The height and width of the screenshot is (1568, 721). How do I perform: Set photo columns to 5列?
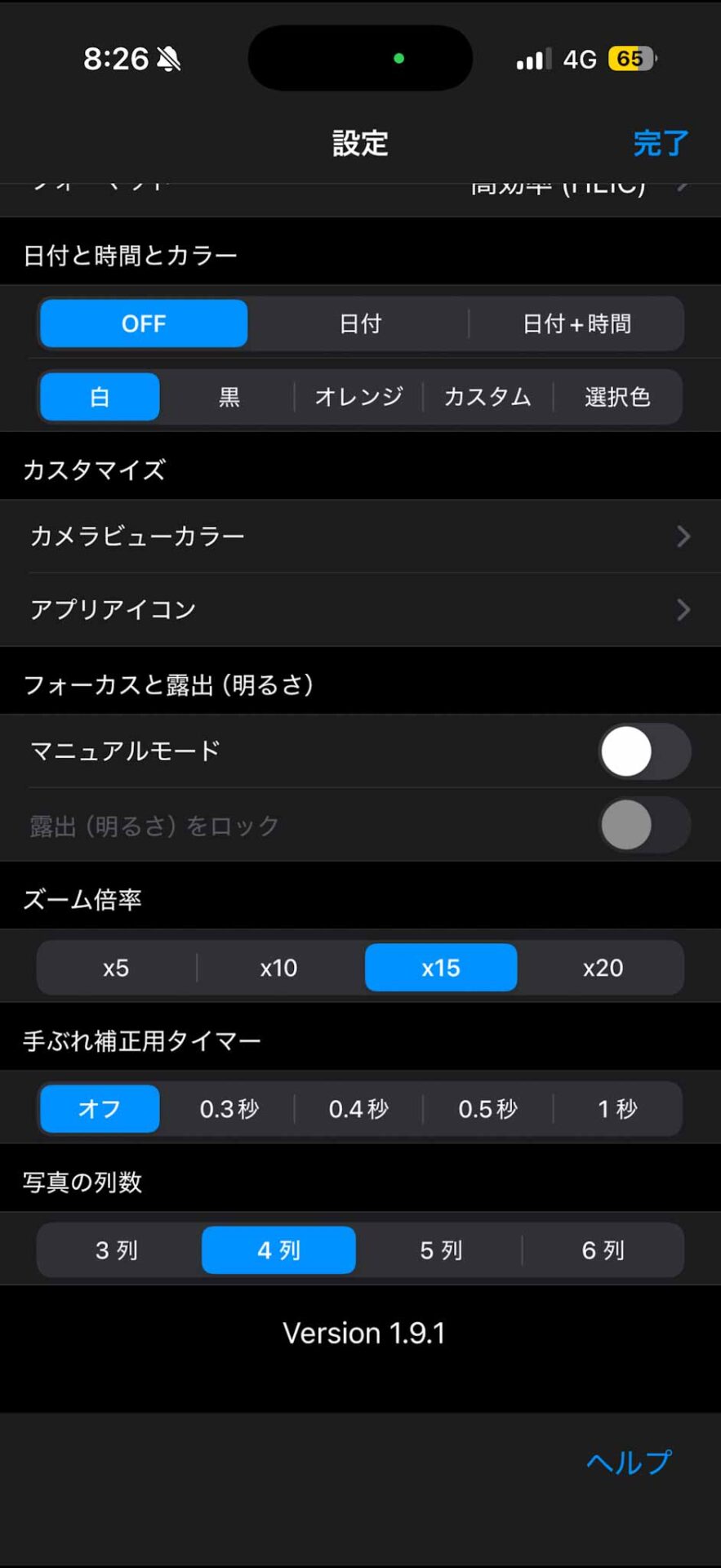pos(441,1250)
